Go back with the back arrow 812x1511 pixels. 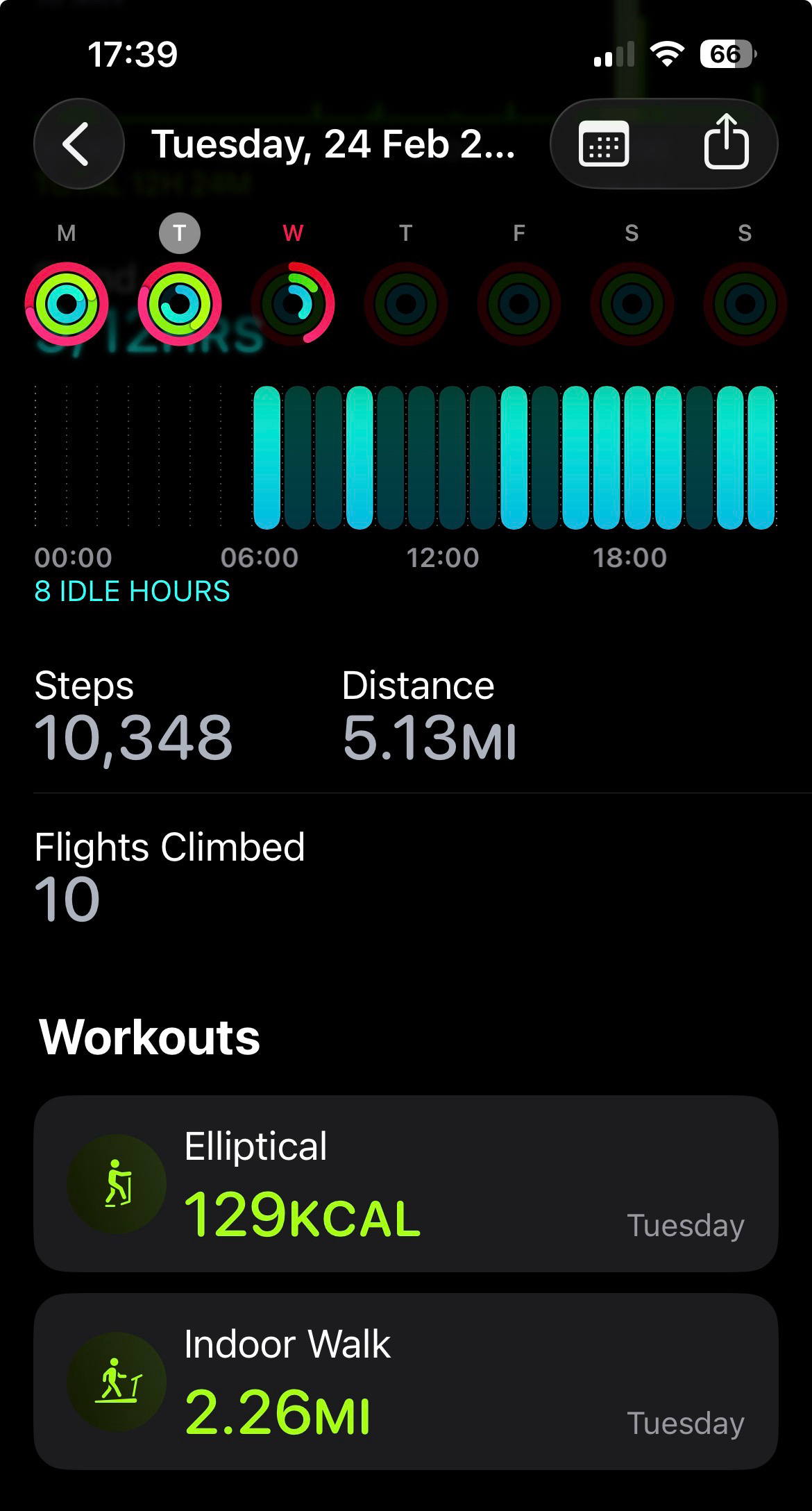pyautogui.click(x=78, y=144)
